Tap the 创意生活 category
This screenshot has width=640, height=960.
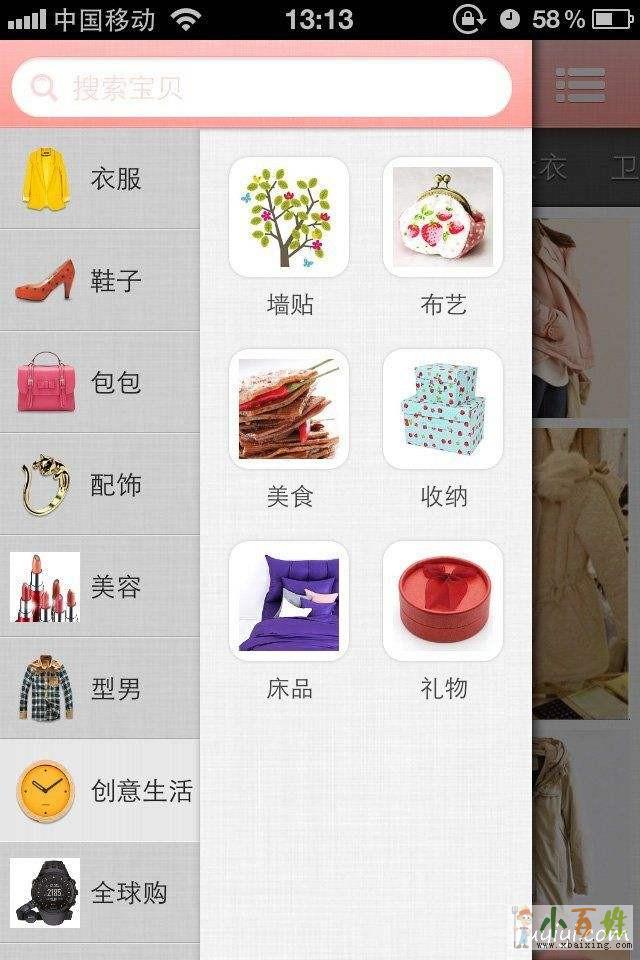100,792
